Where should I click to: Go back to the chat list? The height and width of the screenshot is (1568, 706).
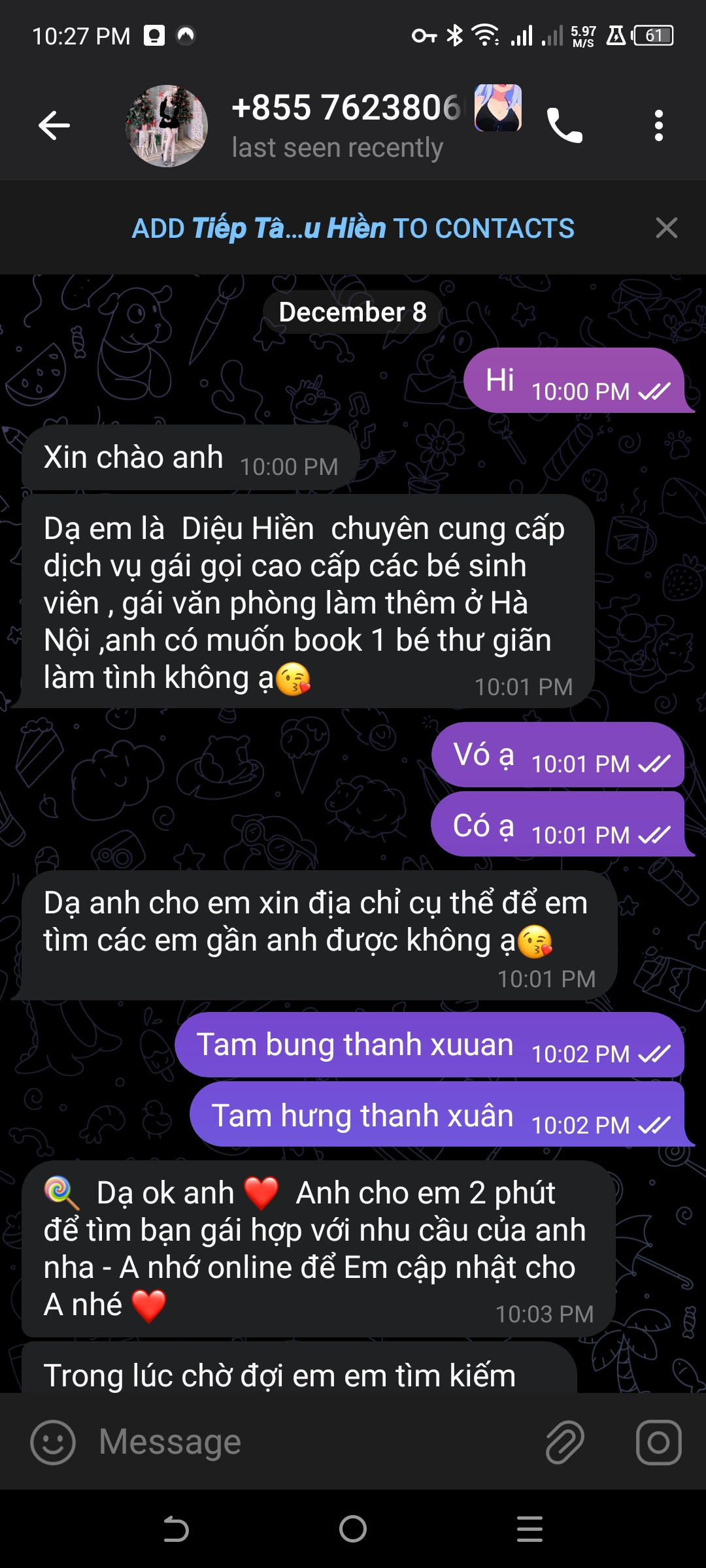tap(54, 125)
